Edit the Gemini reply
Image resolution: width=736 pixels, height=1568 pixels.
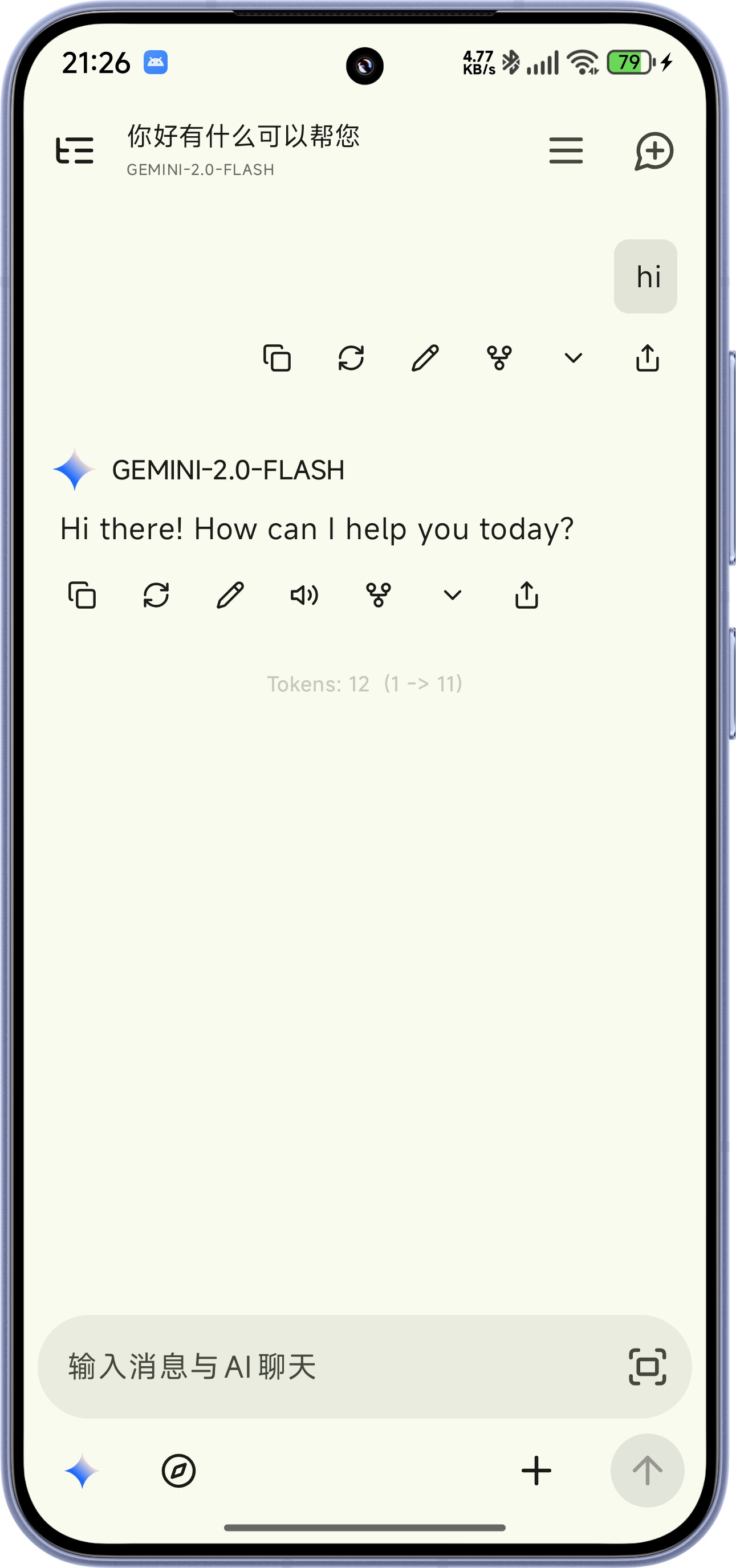(x=230, y=595)
